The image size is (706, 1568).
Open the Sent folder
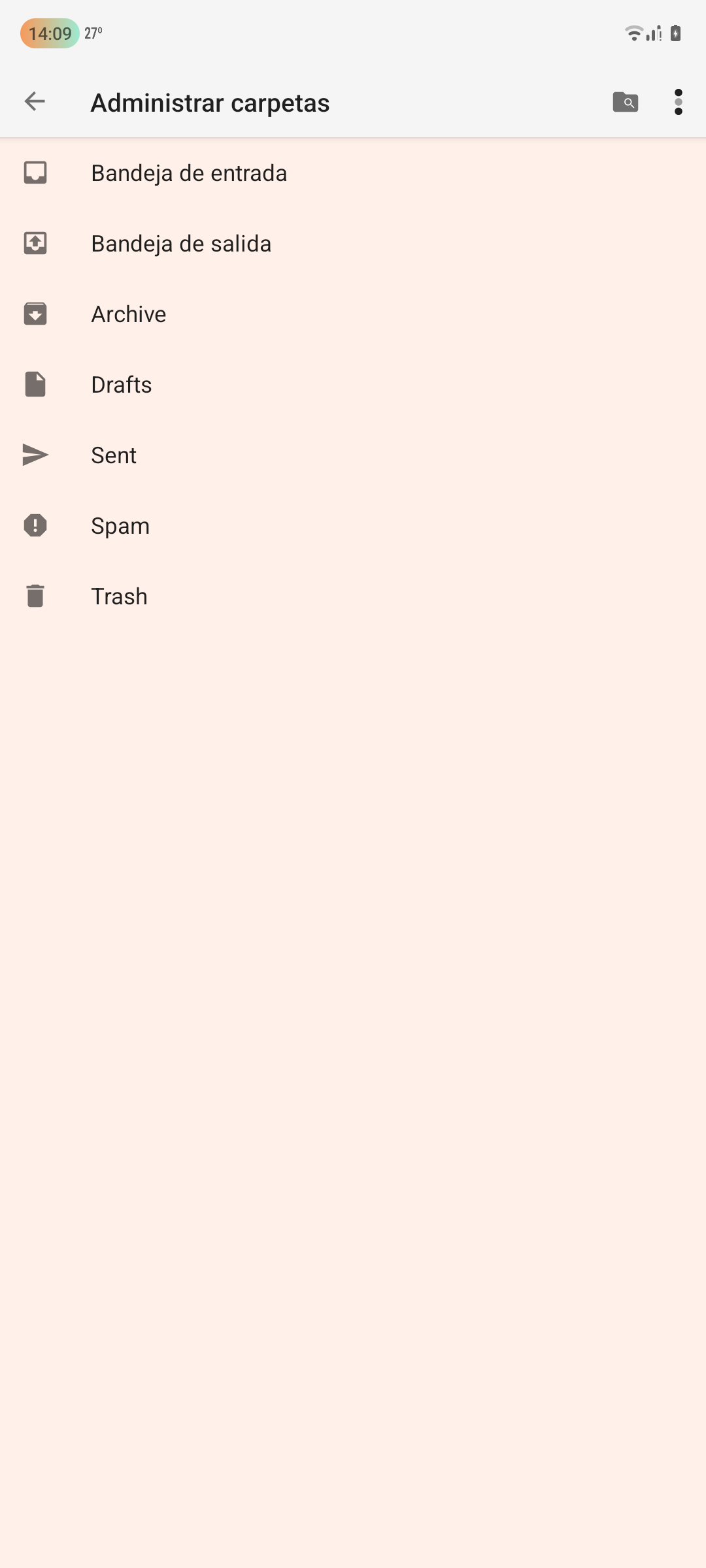[353, 455]
